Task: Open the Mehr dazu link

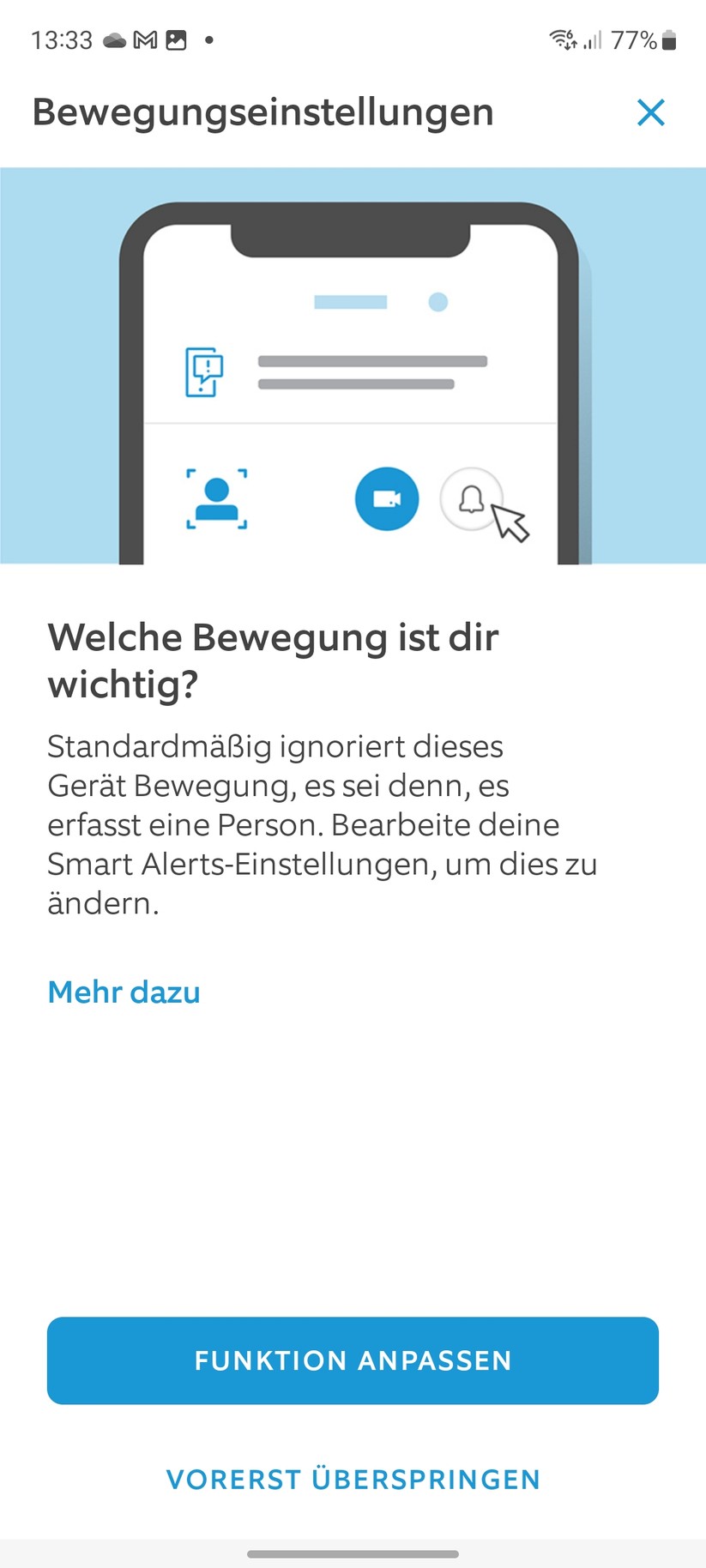Action: 123,992
